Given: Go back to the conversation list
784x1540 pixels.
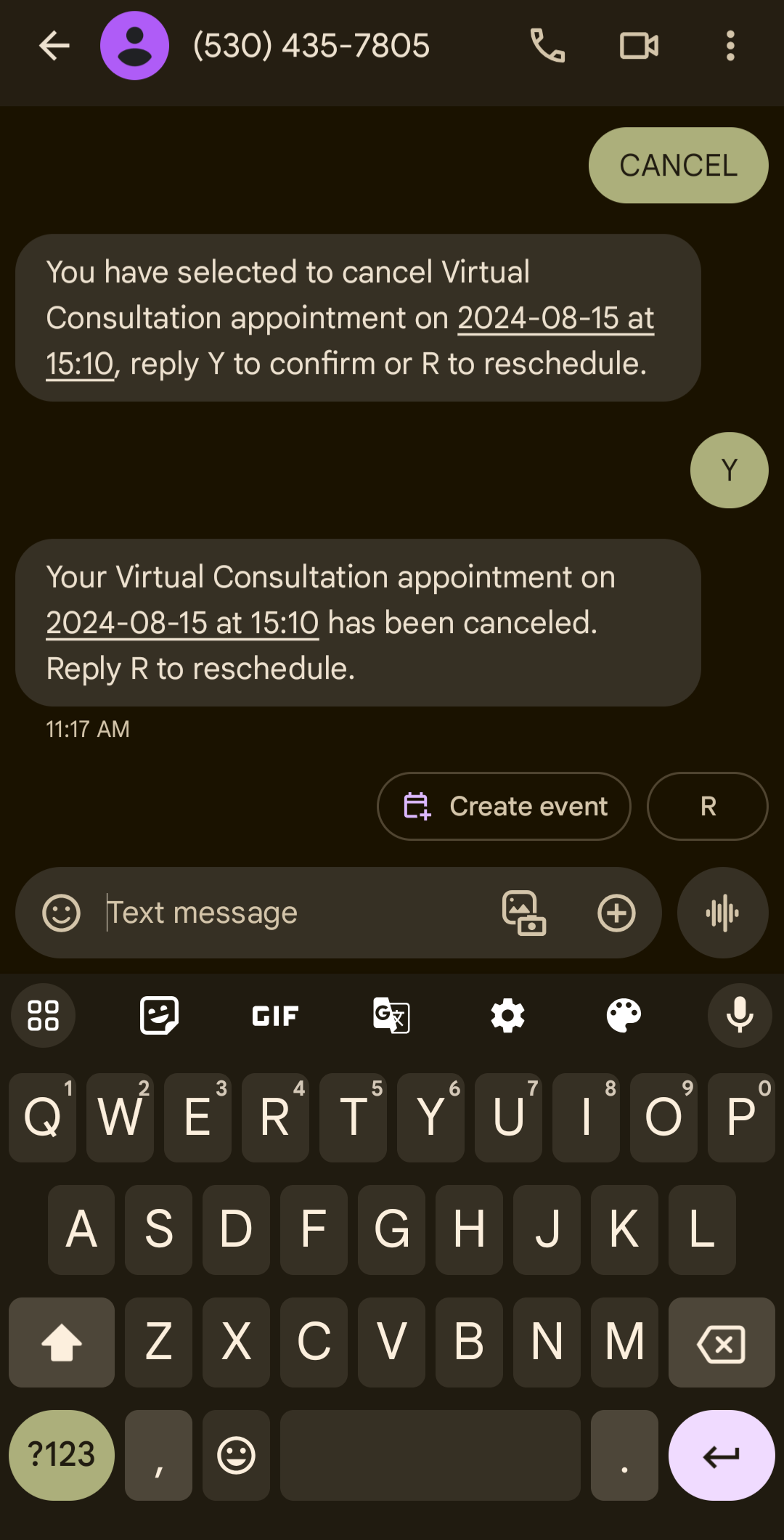Looking at the screenshot, I should [54, 46].
